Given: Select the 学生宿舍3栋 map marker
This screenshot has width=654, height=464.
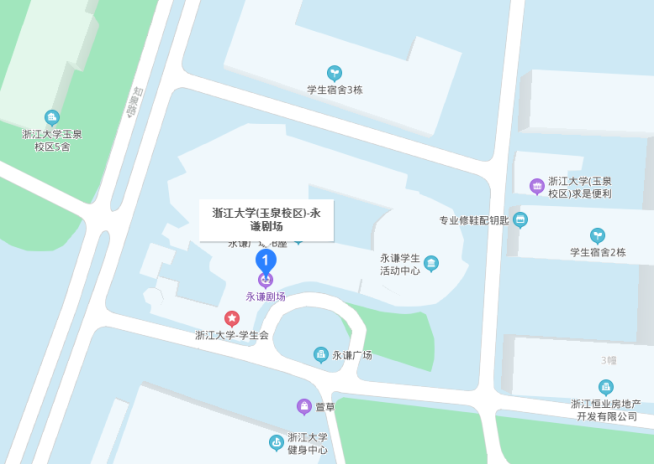Looking at the screenshot, I should pos(334,73).
